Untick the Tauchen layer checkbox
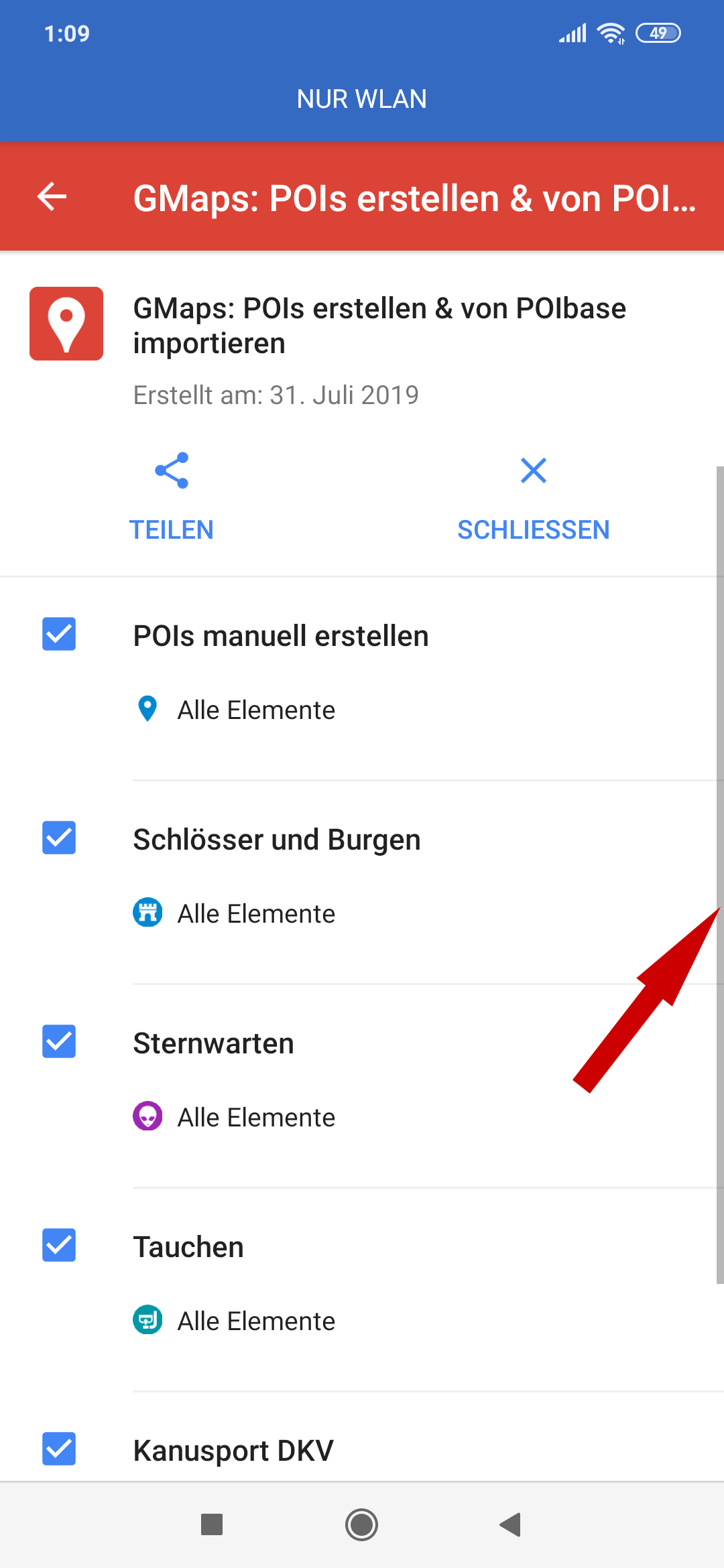 (x=59, y=1245)
